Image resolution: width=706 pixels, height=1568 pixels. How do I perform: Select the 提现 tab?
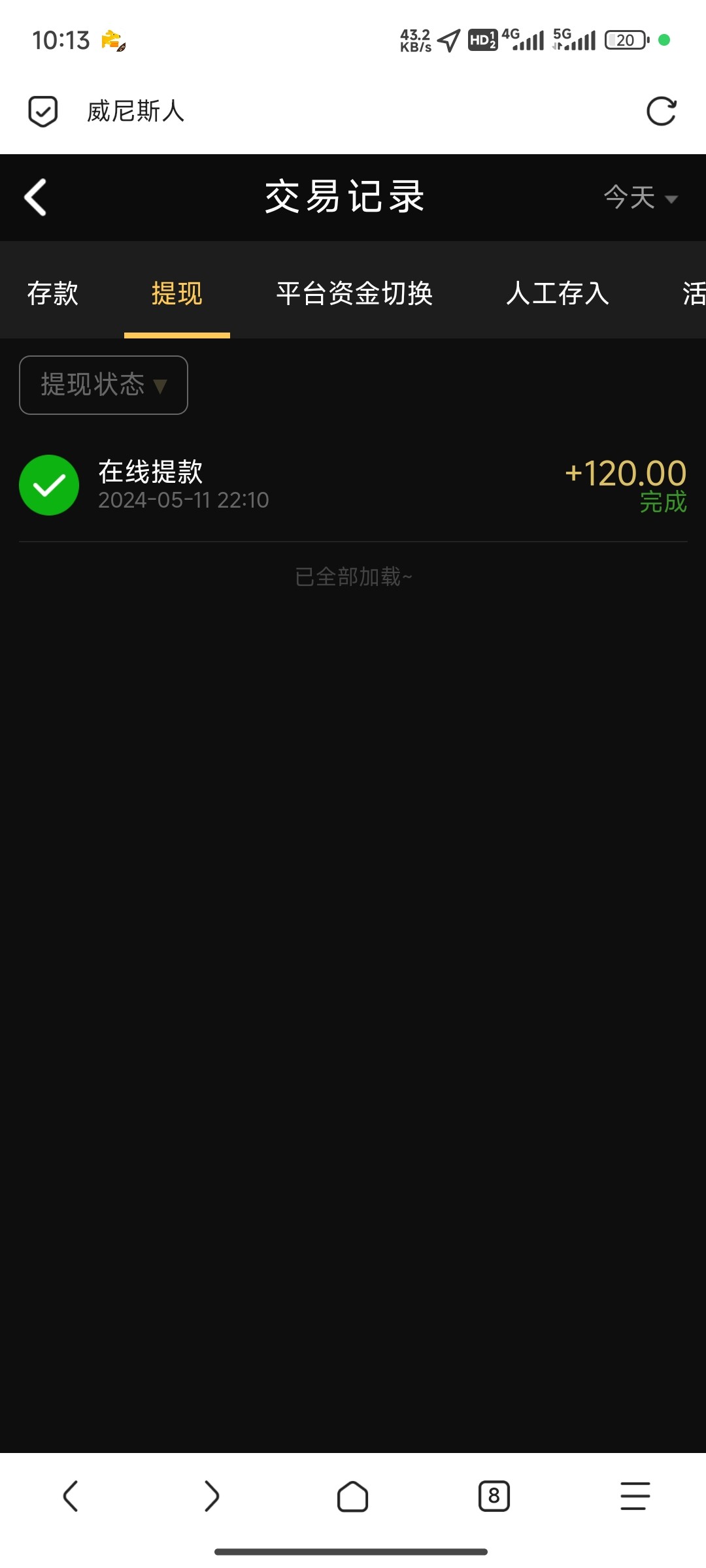click(x=177, y=293)
